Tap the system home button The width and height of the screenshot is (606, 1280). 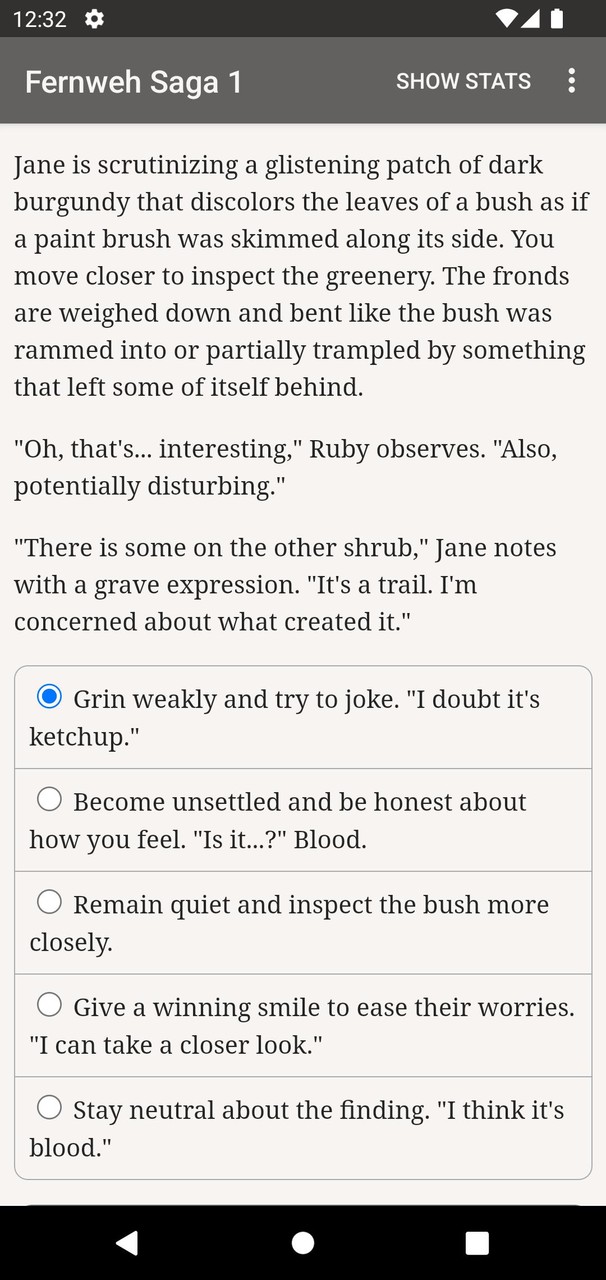(x=303, y=1242)
